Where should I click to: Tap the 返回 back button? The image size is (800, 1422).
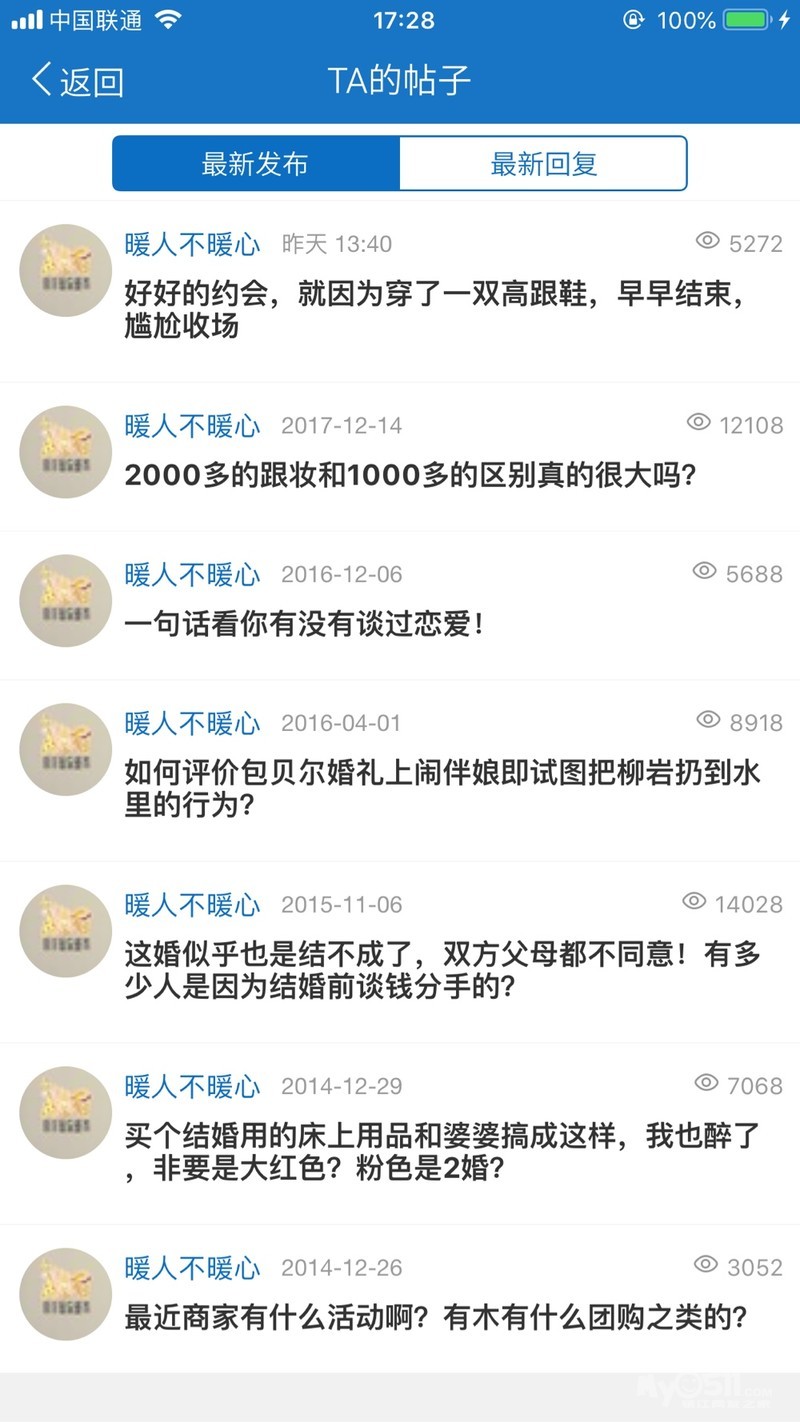[78, 81]
